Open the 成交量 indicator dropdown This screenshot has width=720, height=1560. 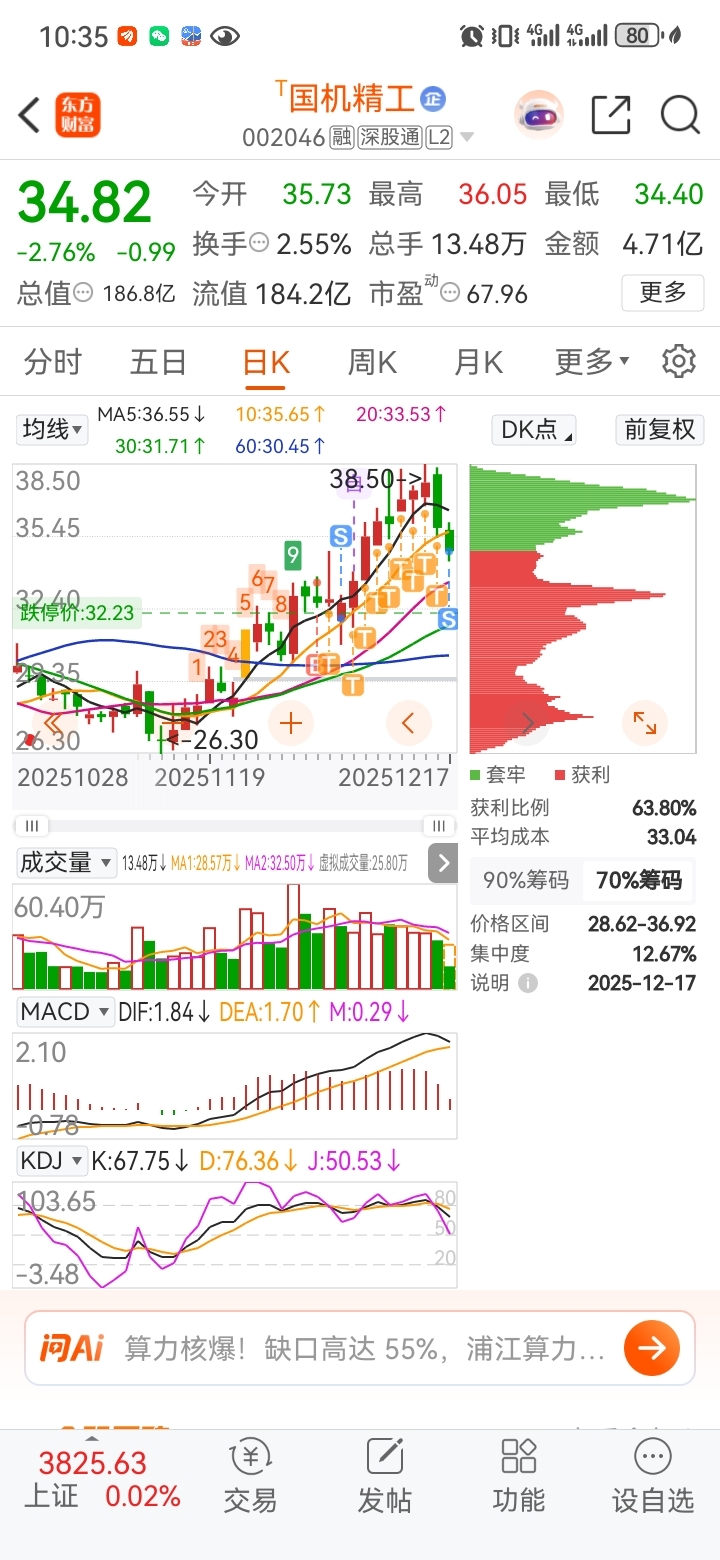click(66, 862)
